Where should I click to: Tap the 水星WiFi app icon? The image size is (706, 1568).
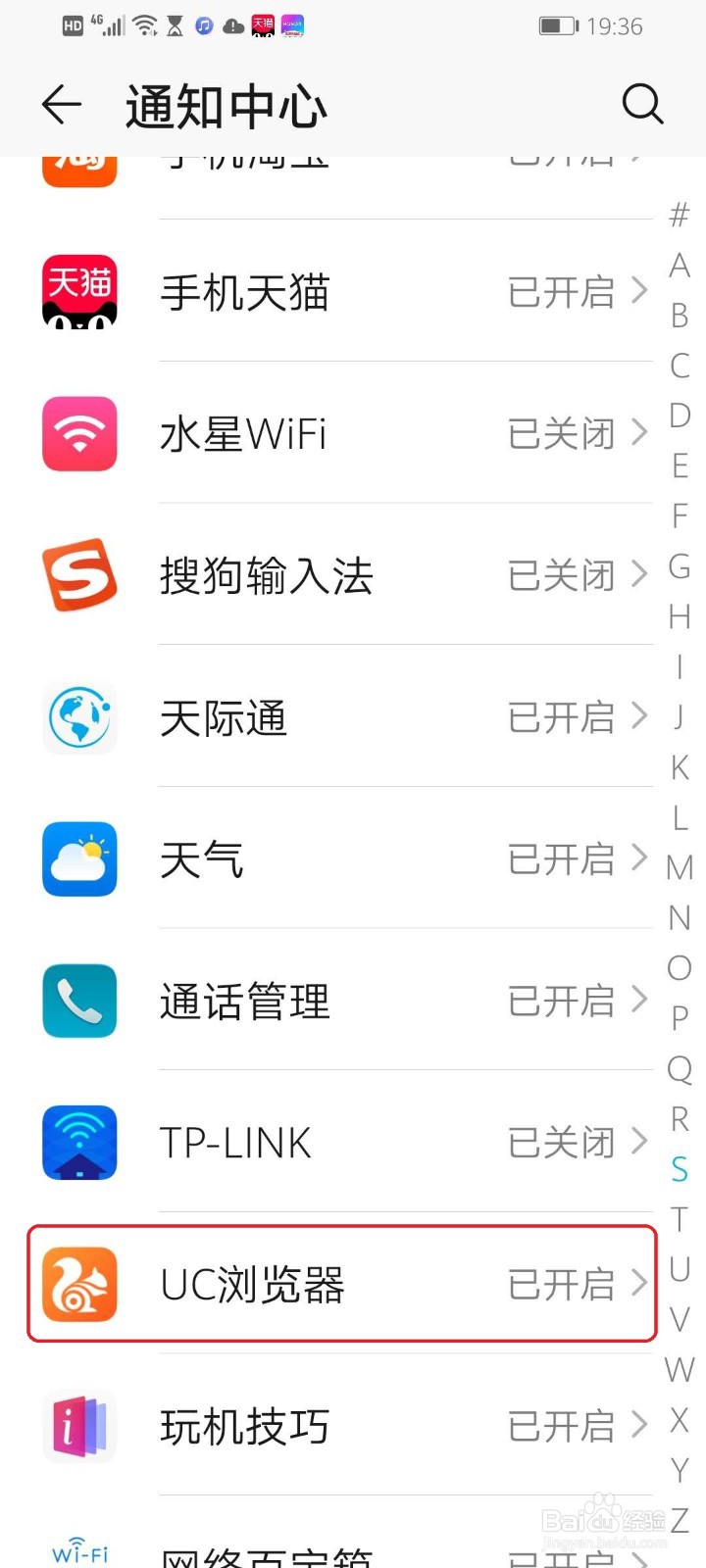[78, 434]
